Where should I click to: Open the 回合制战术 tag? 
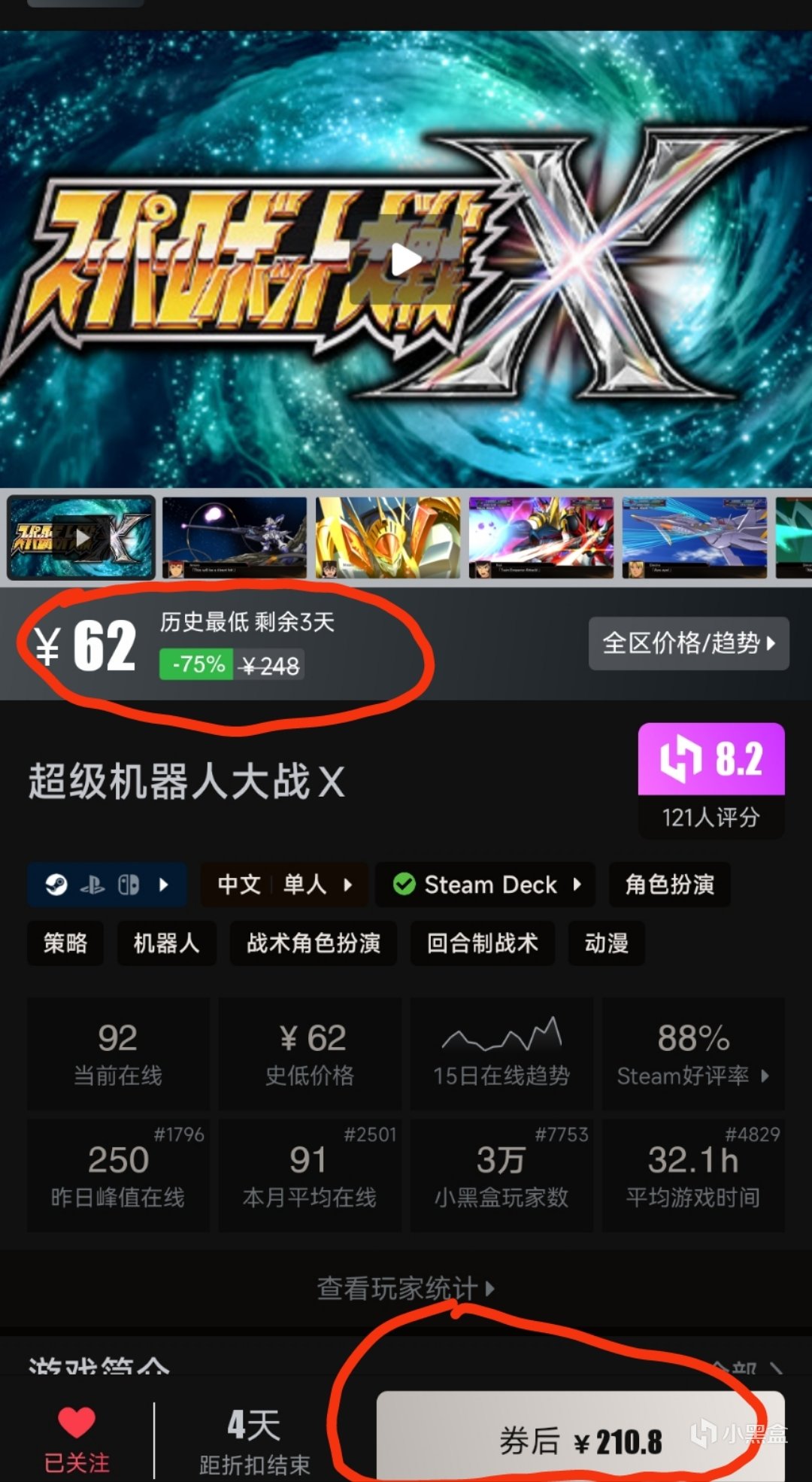[x=482, y=943]
